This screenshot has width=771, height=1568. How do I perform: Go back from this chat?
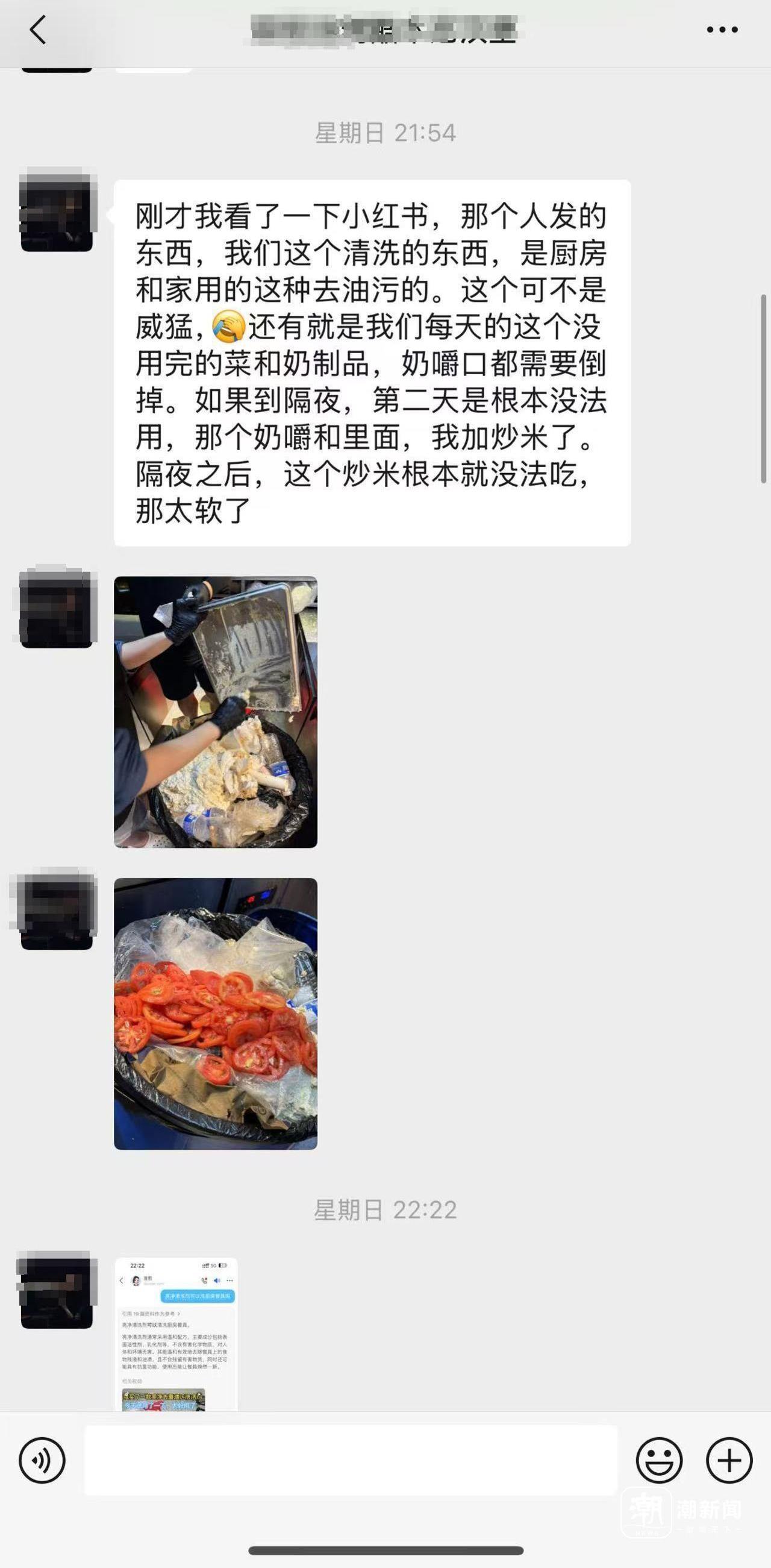38,30
